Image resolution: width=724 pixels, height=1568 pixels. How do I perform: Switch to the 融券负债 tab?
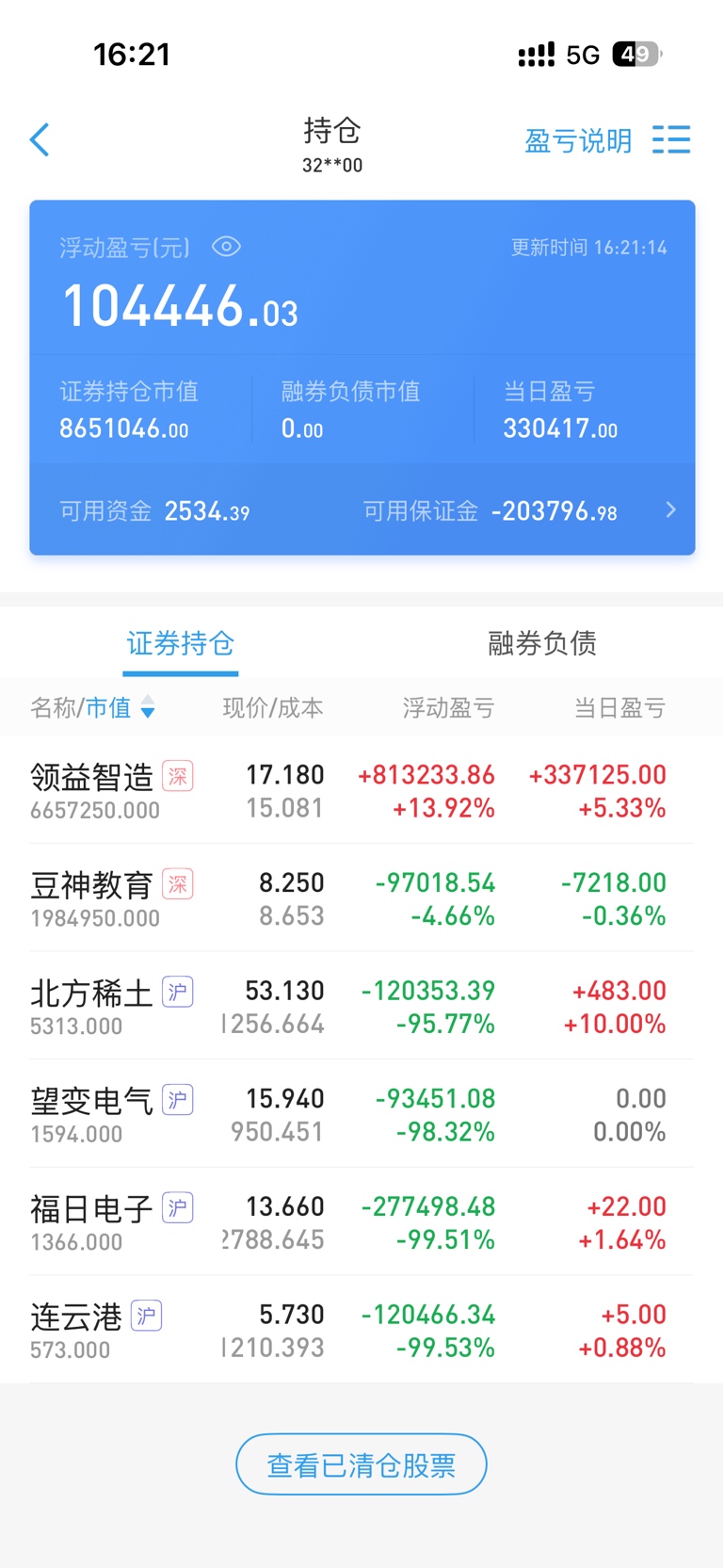click(x=542, y=643)
